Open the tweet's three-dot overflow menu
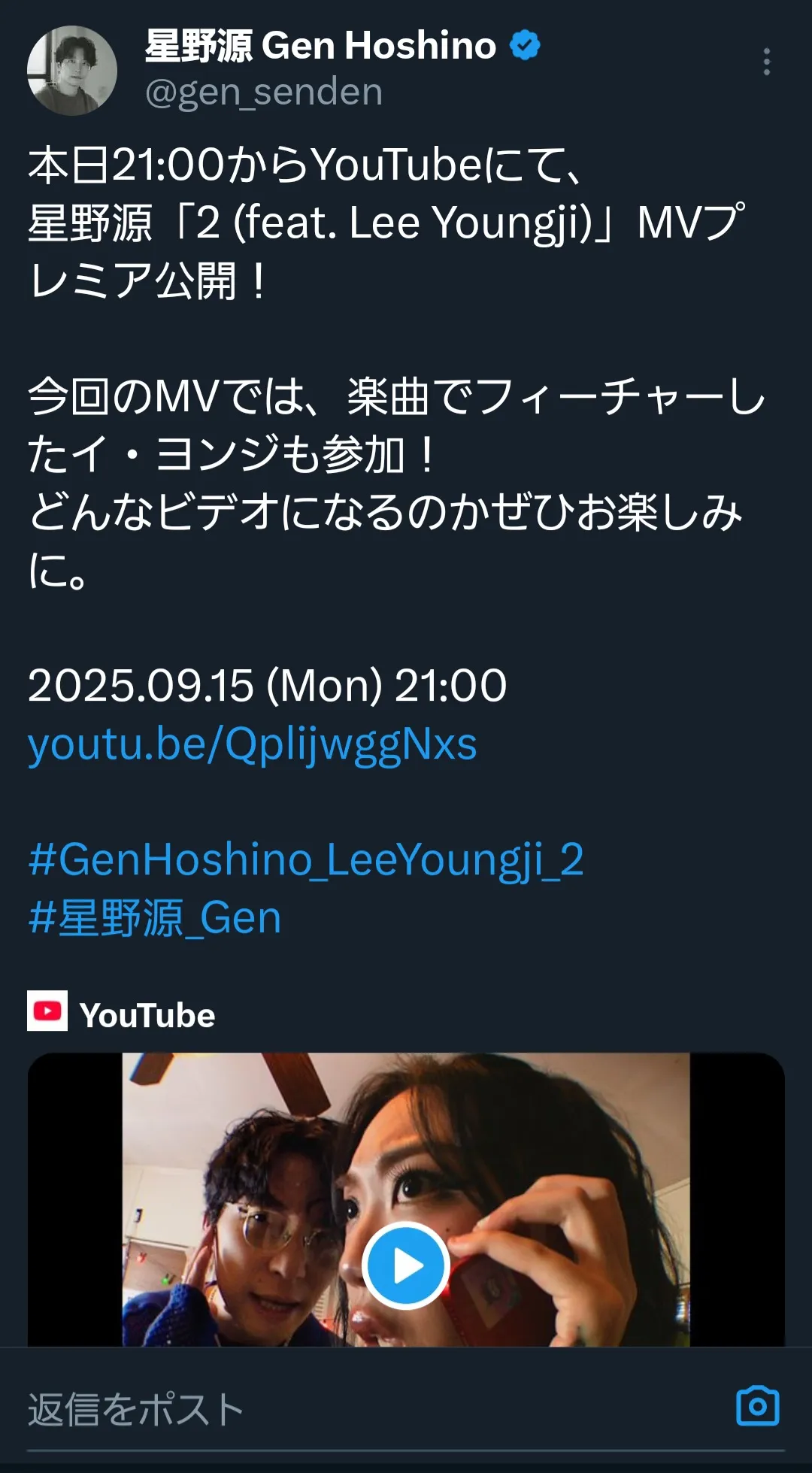 point(766,62)
